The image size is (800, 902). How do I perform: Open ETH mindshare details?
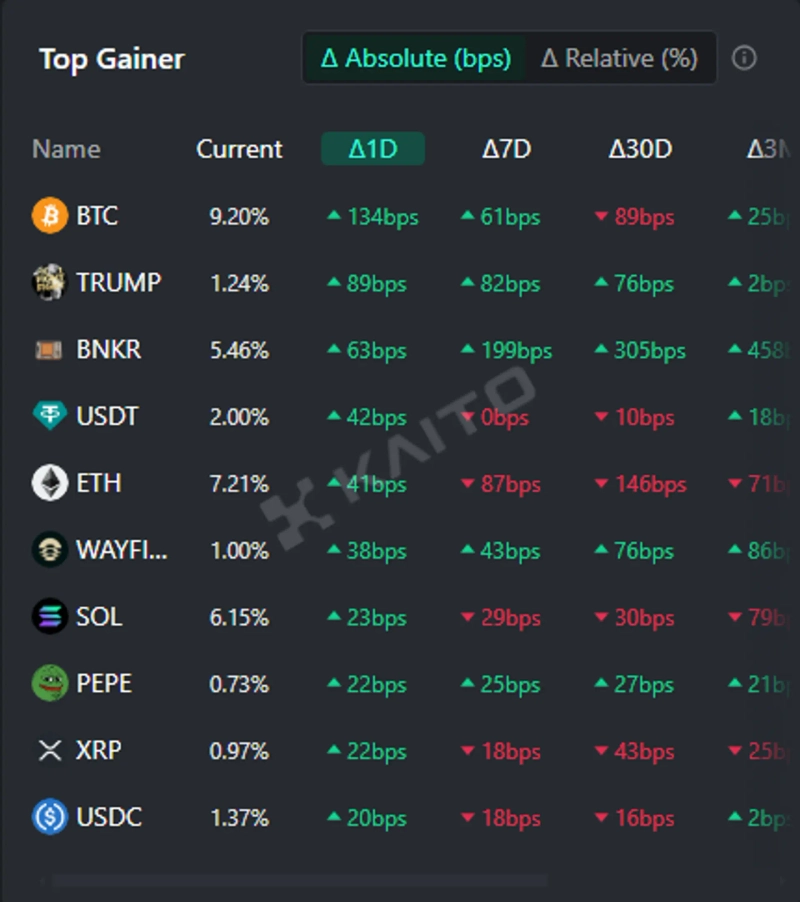tap(98, 484)
